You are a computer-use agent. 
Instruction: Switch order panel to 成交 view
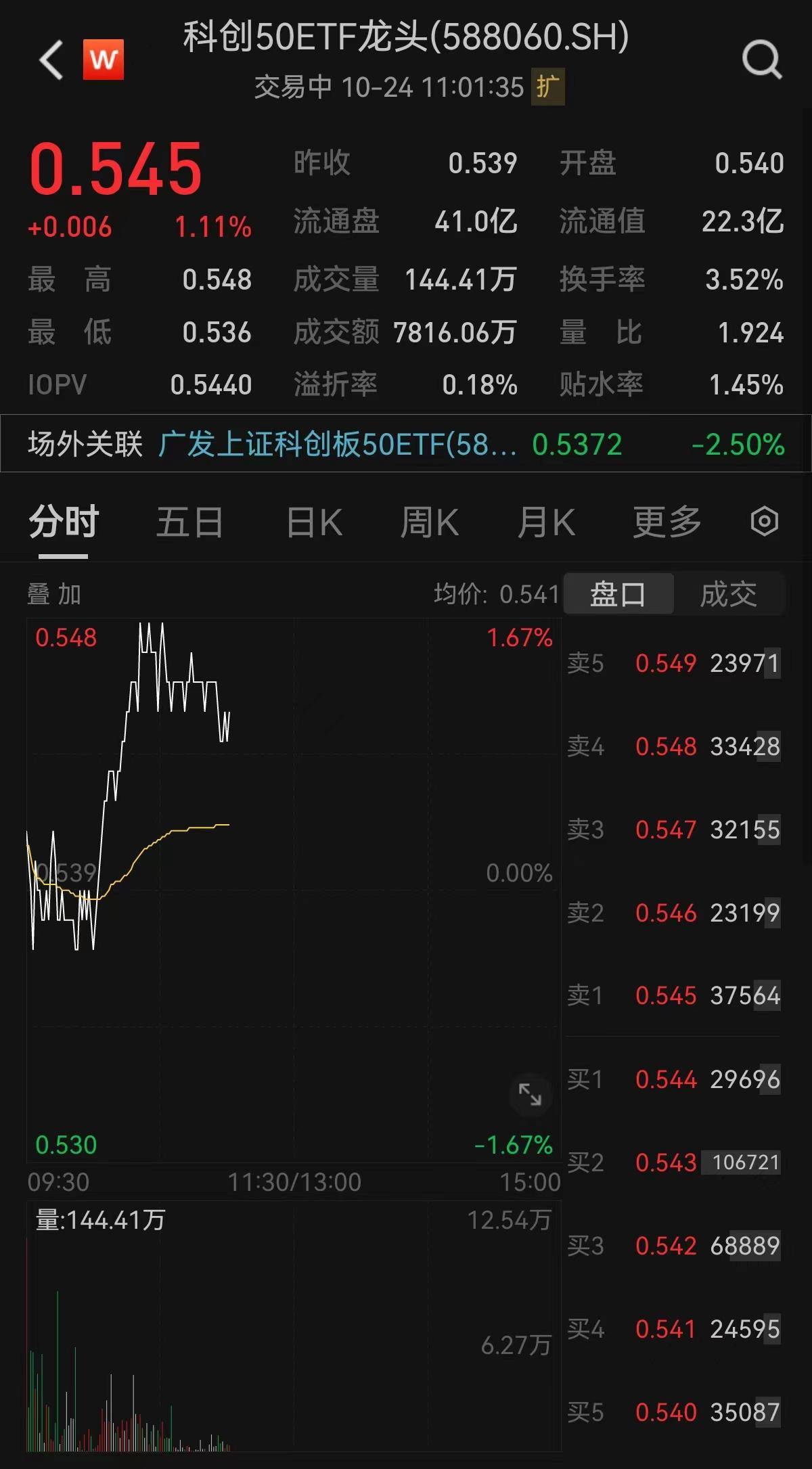point(730,593)
